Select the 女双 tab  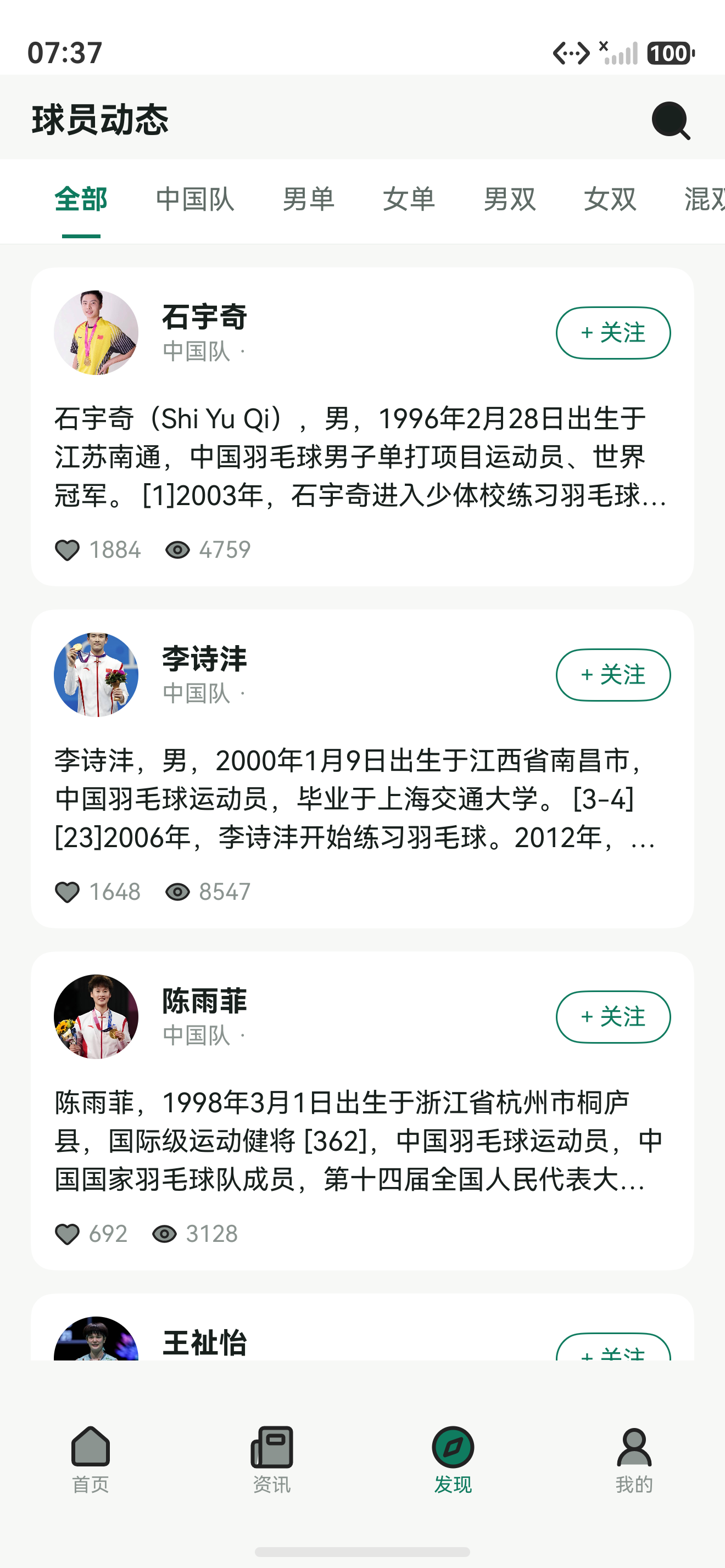610,199
